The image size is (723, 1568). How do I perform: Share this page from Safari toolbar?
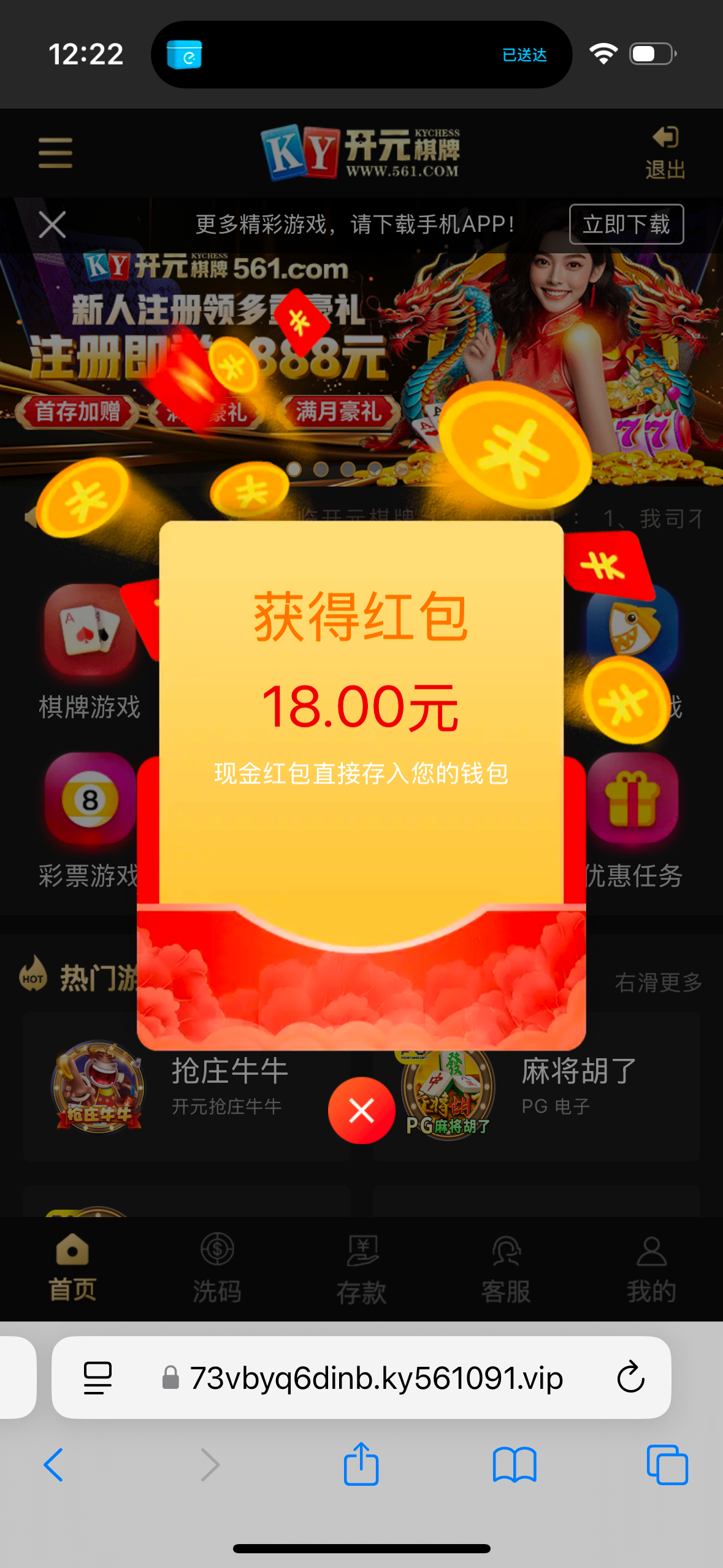pyautogui.click(x=361, y=1465)
